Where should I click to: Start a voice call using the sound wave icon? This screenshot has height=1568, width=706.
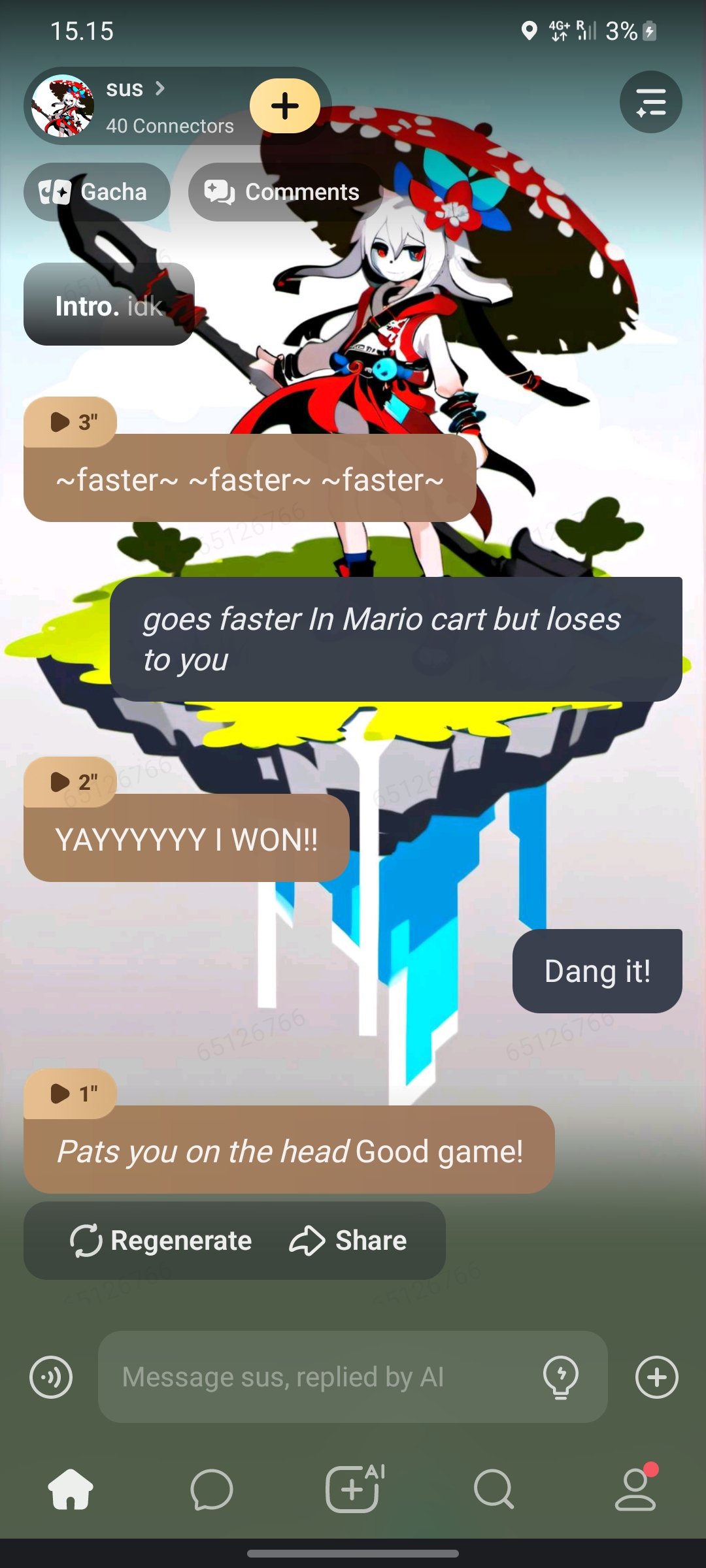[x=51, y=1377]
